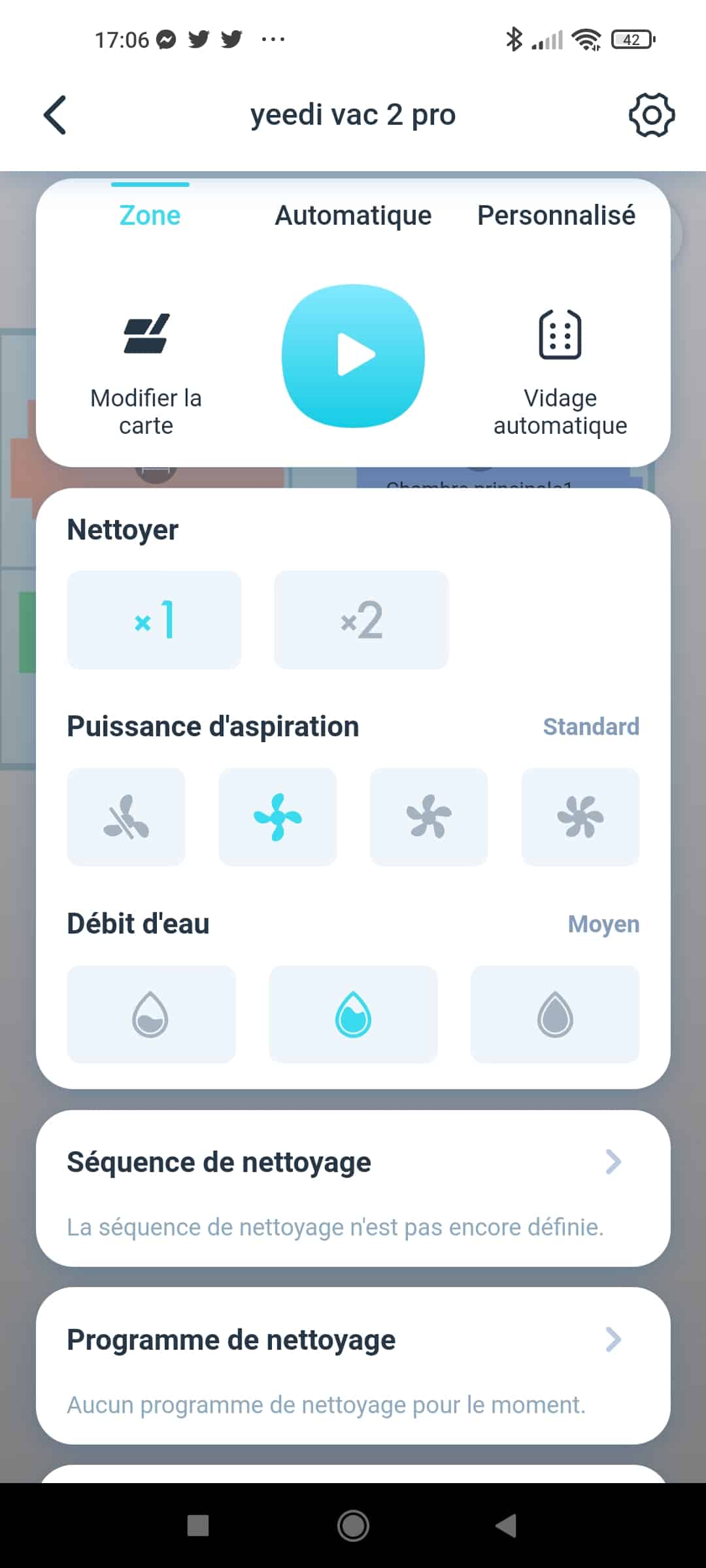Image resolution: width=706 pixels, height=1568 pixels.
Task: Choose the low water flow droplet
Action: click(151, 1014)
